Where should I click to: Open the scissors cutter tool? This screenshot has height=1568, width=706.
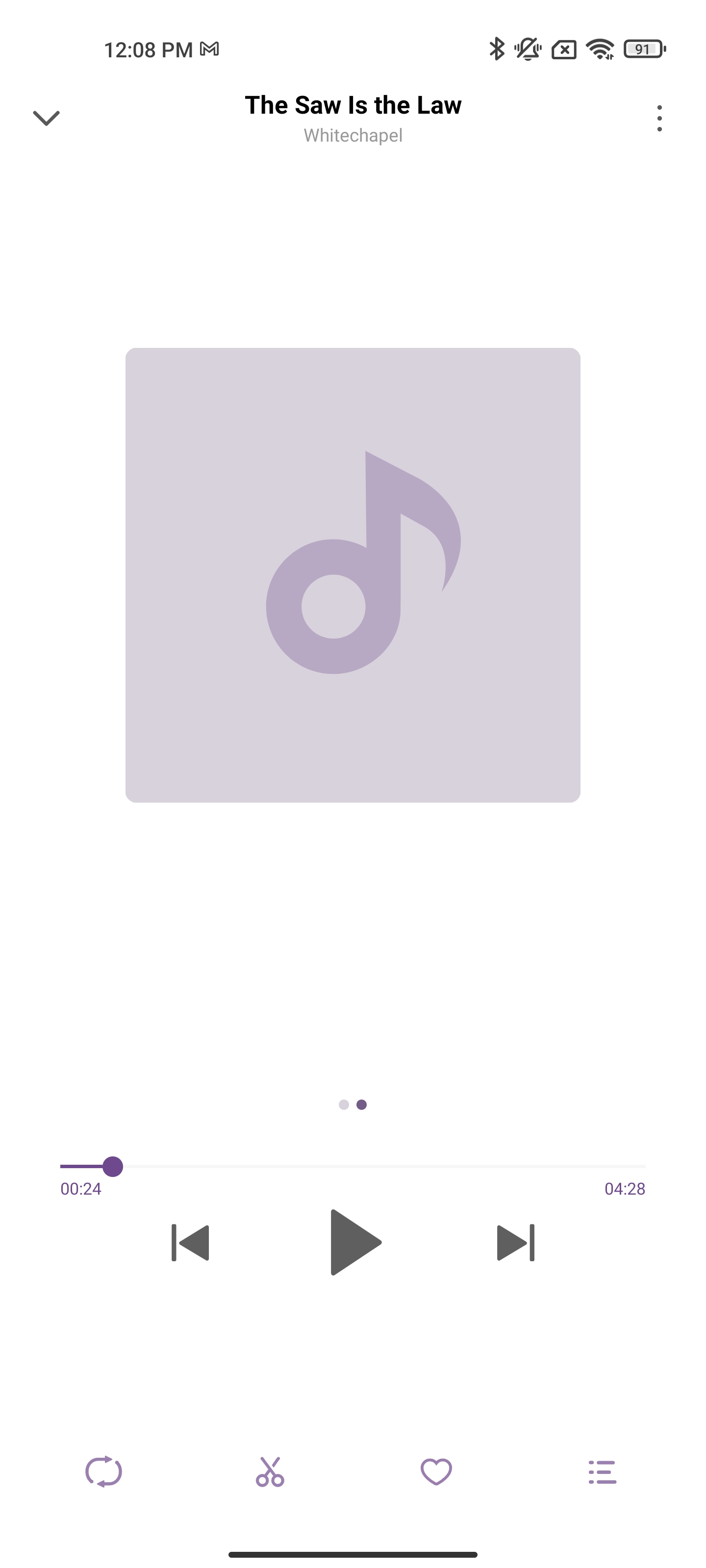coord(270,1472)
